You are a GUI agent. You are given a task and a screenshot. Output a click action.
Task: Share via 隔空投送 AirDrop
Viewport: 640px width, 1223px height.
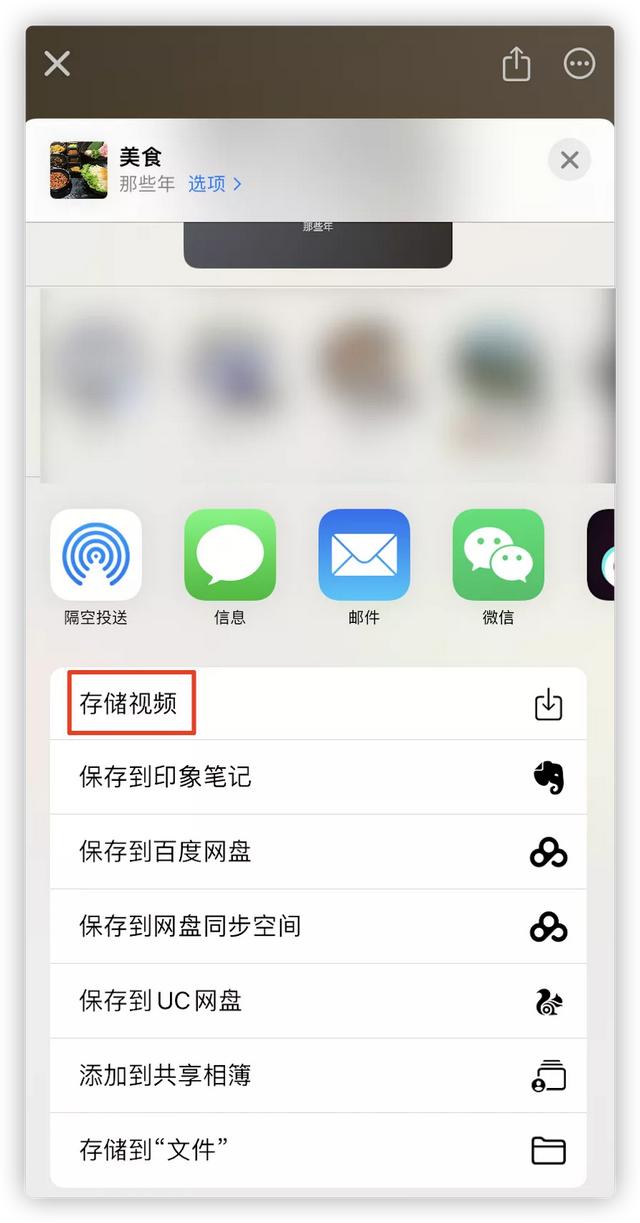[96, 555]
